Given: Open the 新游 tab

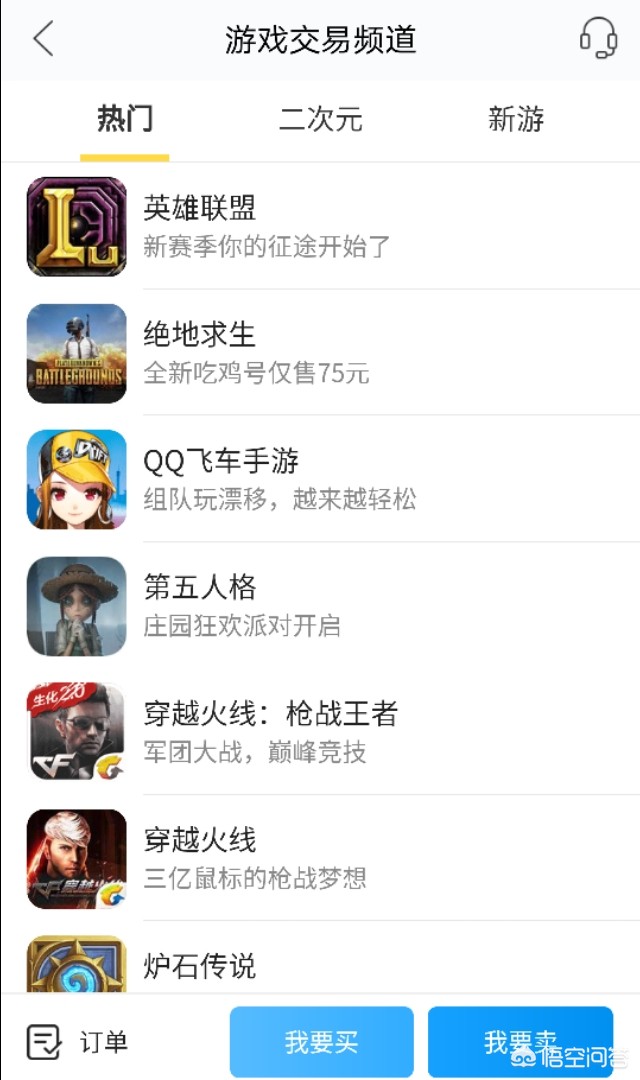Looking at the screenshot, I should [516, 120].
